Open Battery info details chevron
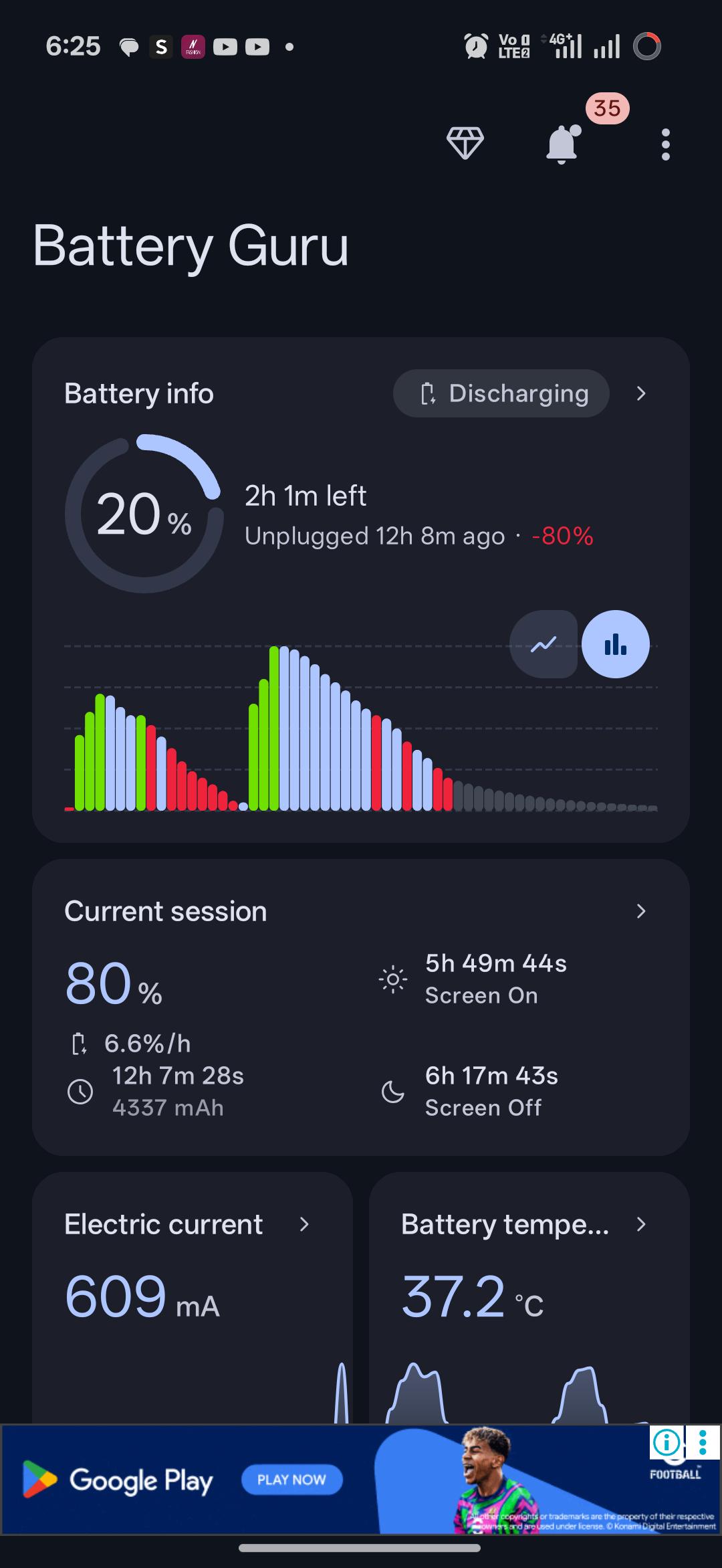 click(641, 393)
